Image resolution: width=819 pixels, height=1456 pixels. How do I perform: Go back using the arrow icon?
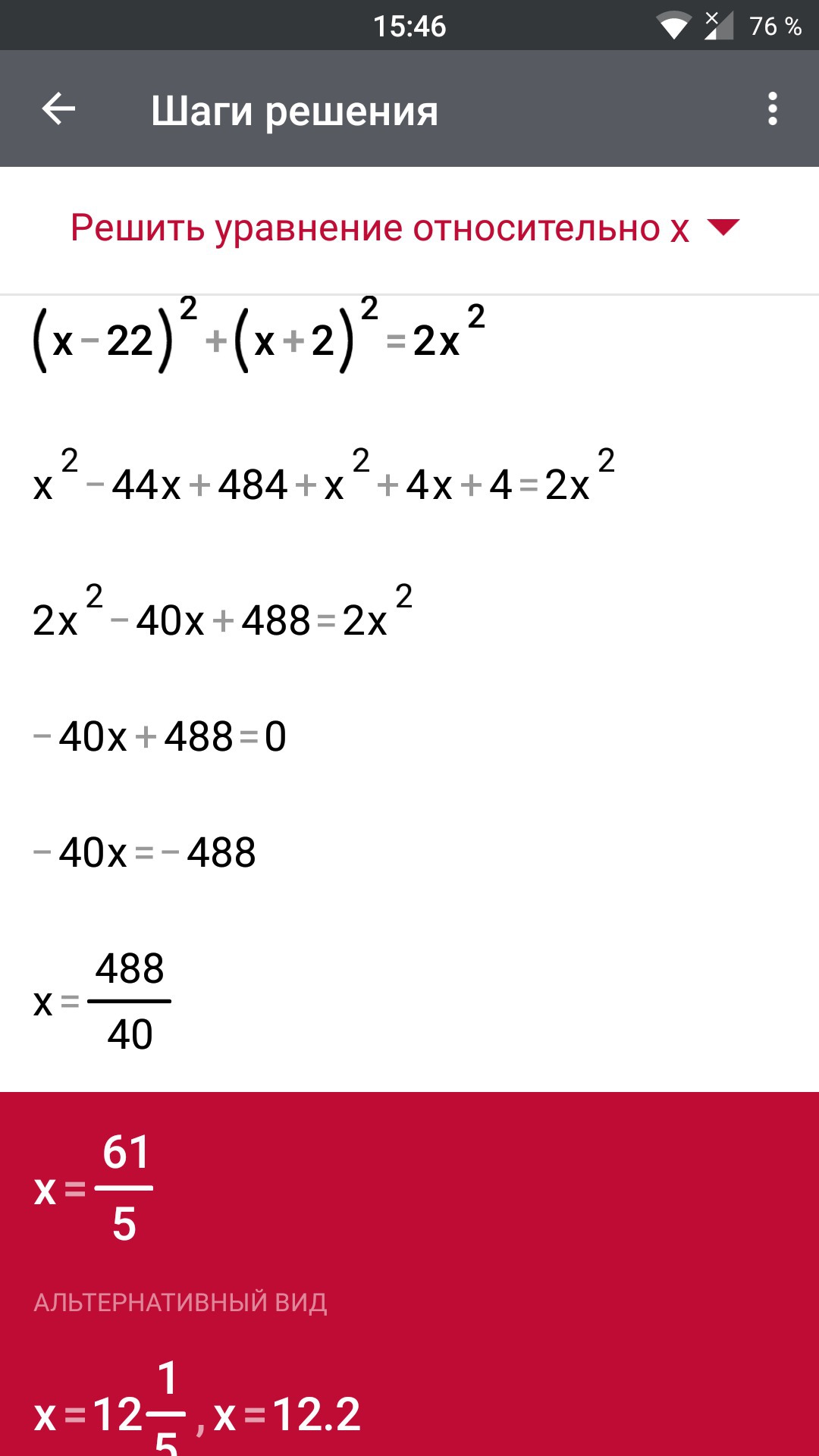coord(58,109)
